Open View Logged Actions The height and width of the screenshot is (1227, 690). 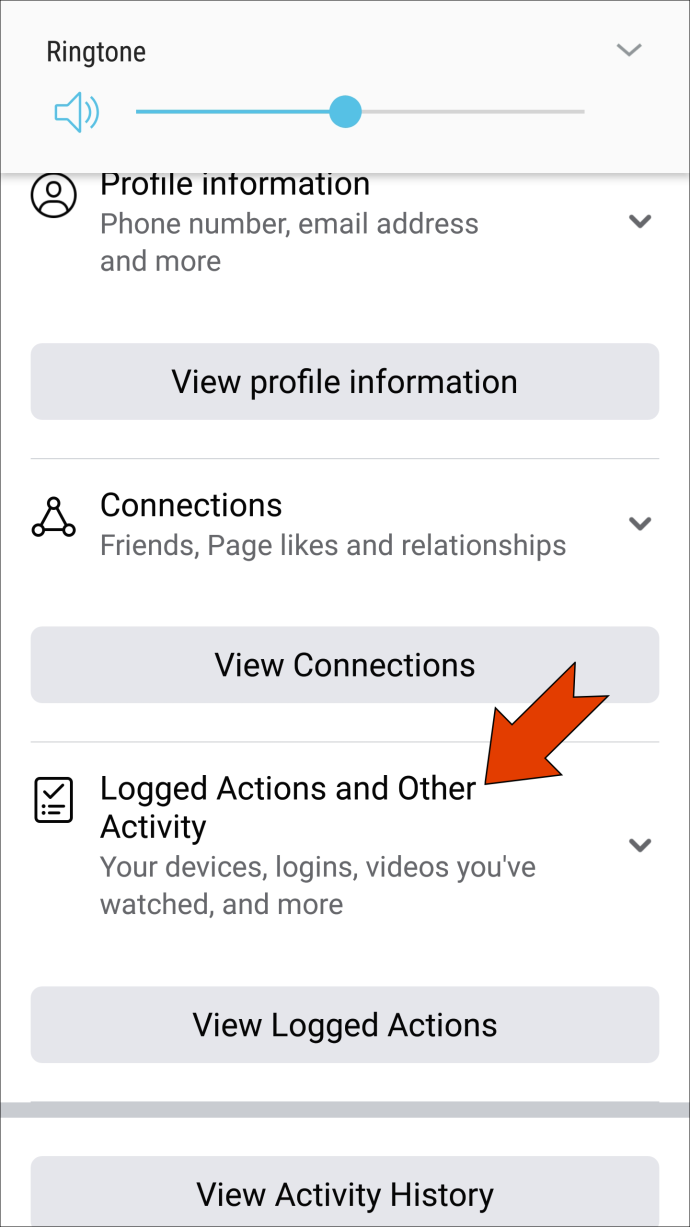pos(345,1025)
